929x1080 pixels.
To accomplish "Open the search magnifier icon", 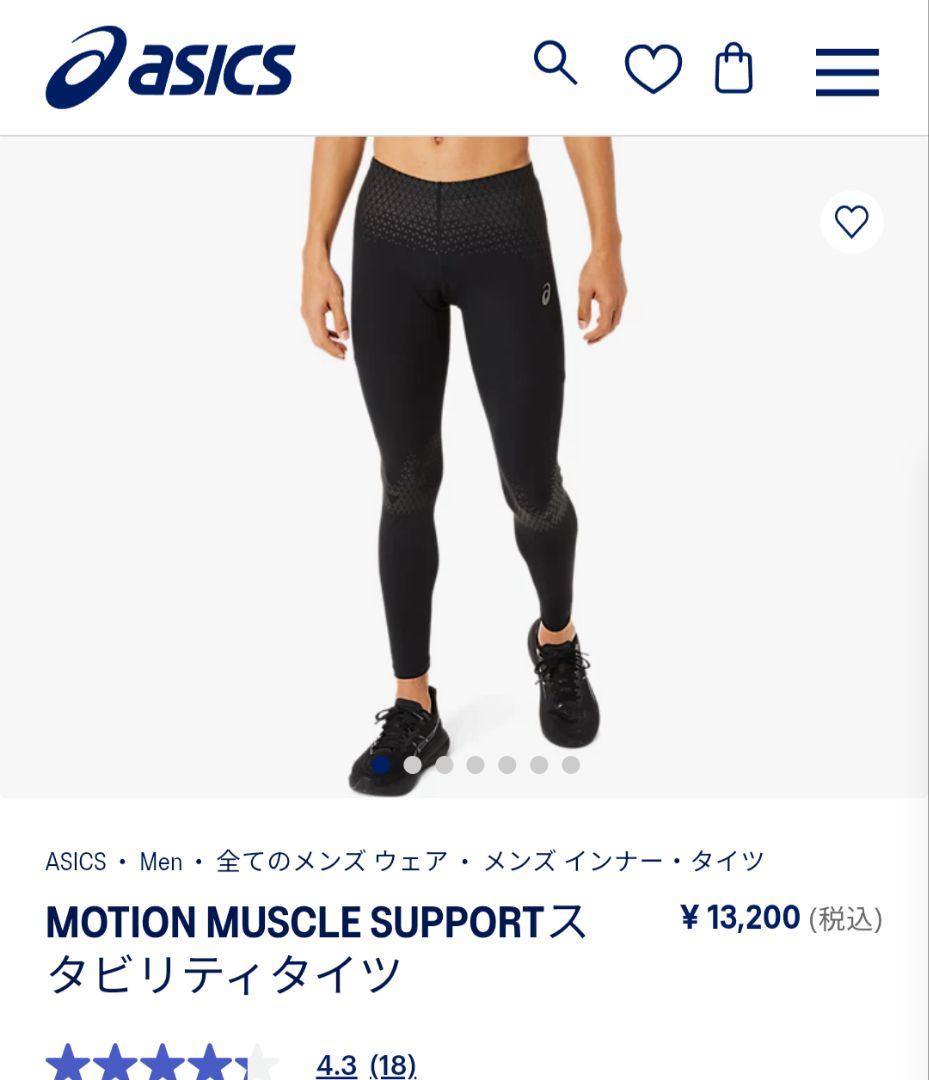I will coord(556,64).
